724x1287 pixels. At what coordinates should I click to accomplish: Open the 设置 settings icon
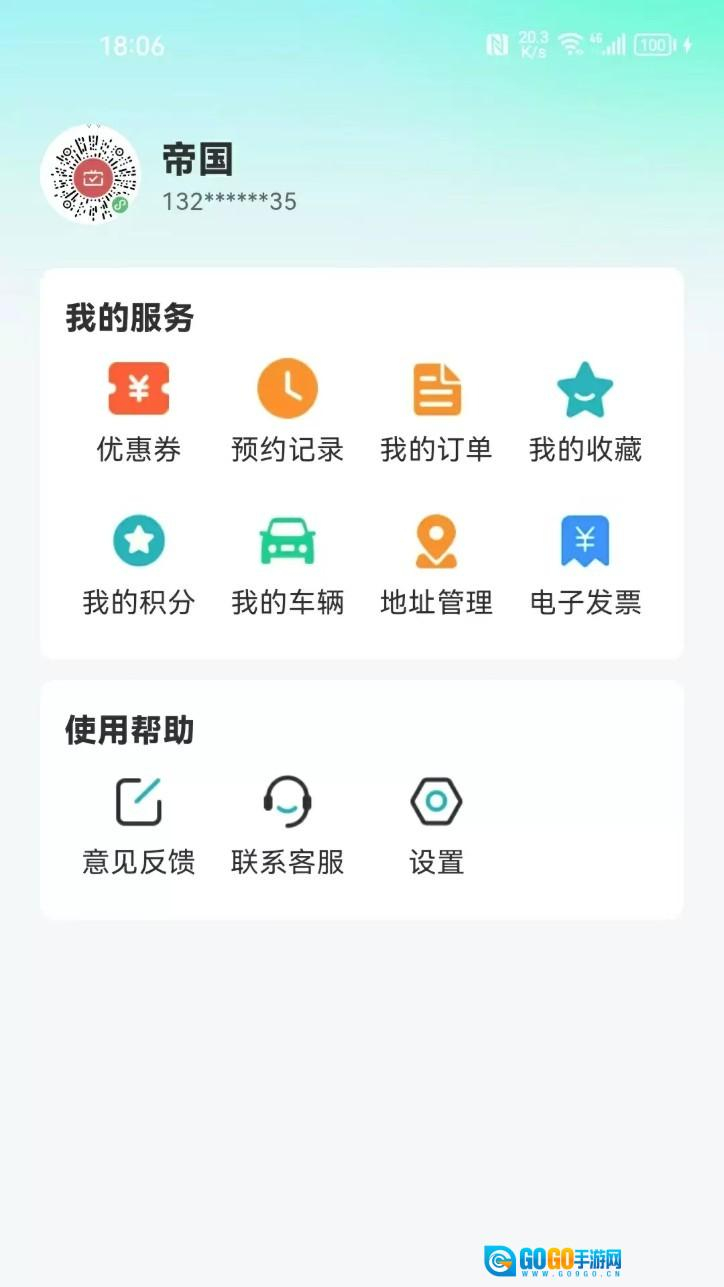[x=436, y=799]
